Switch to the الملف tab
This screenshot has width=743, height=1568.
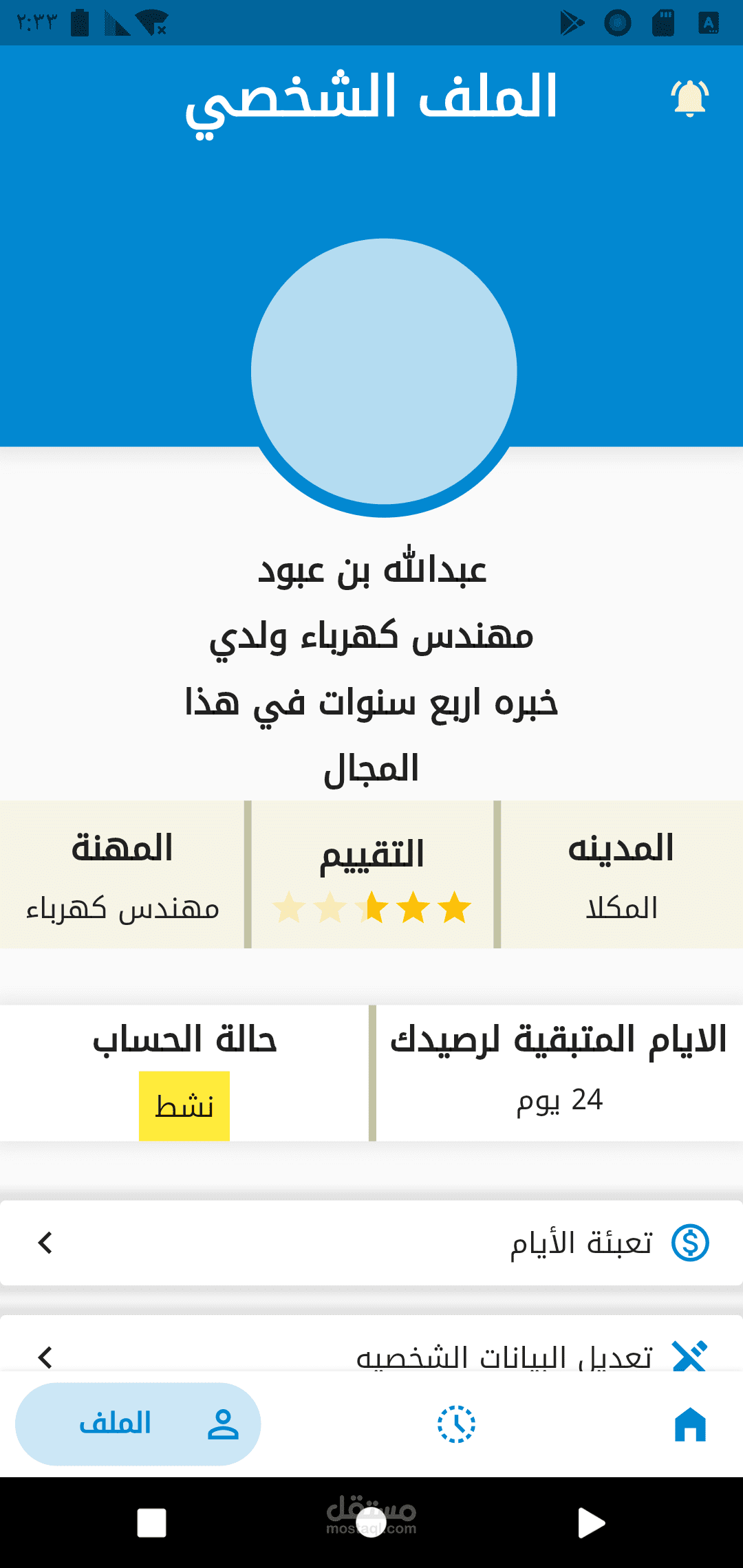(138, 1424)
